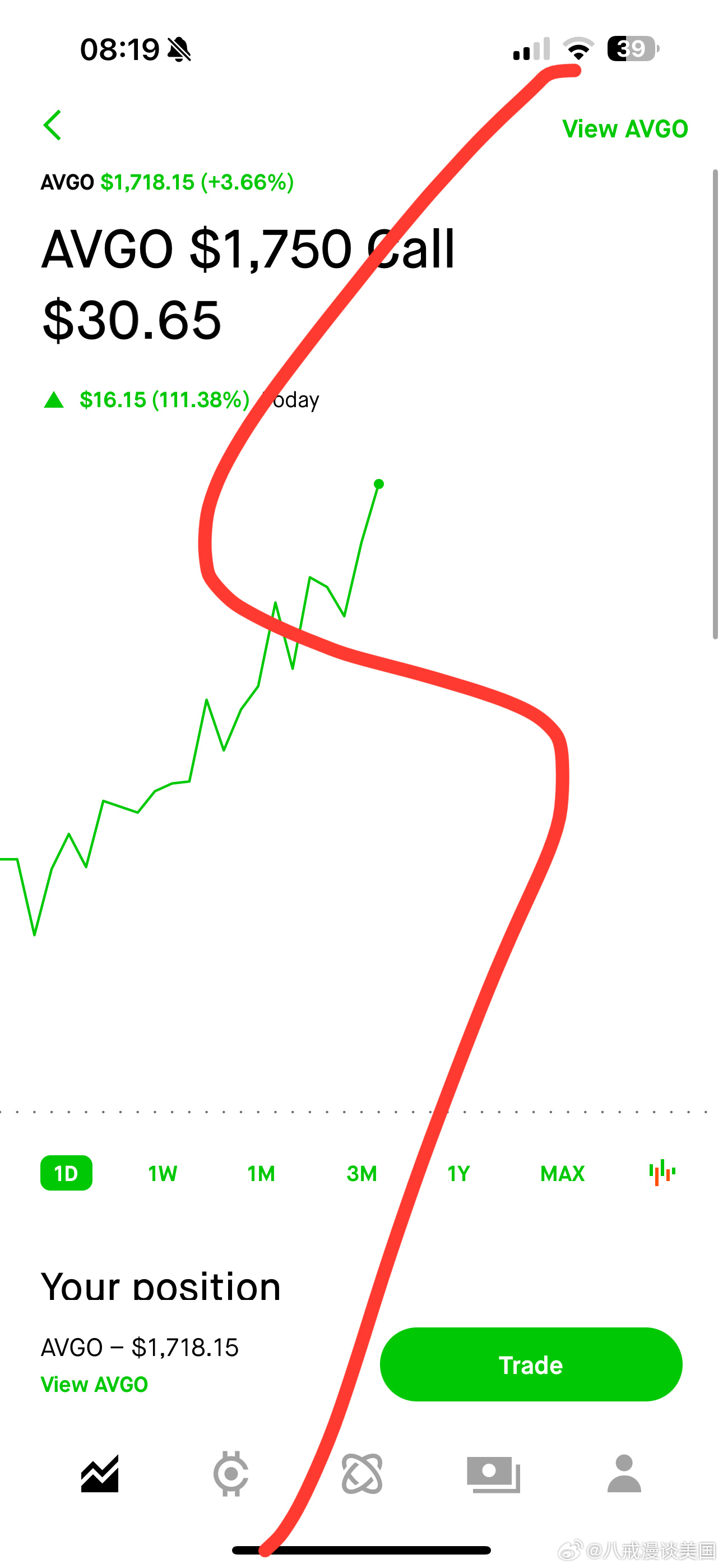Open the browse tab with orbit icon
This screenshot has height=1568, width=723.
tap(362, 1473)
